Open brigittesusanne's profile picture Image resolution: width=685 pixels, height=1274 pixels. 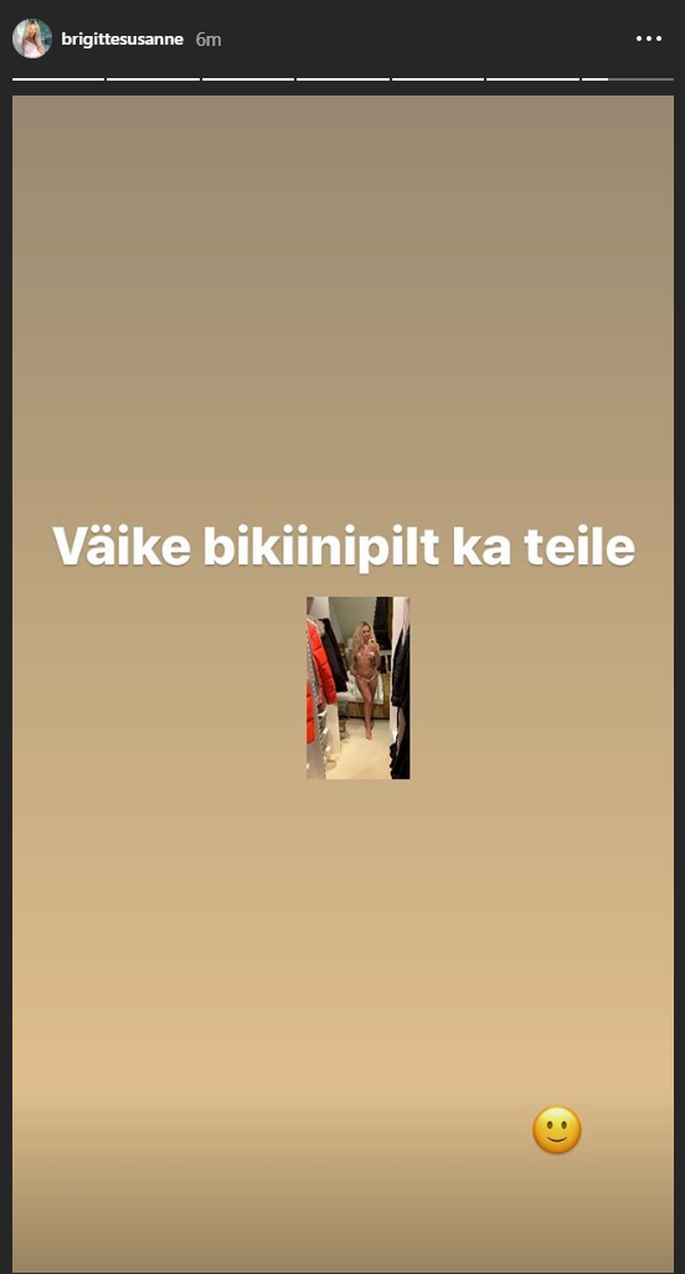coord(32,39)
